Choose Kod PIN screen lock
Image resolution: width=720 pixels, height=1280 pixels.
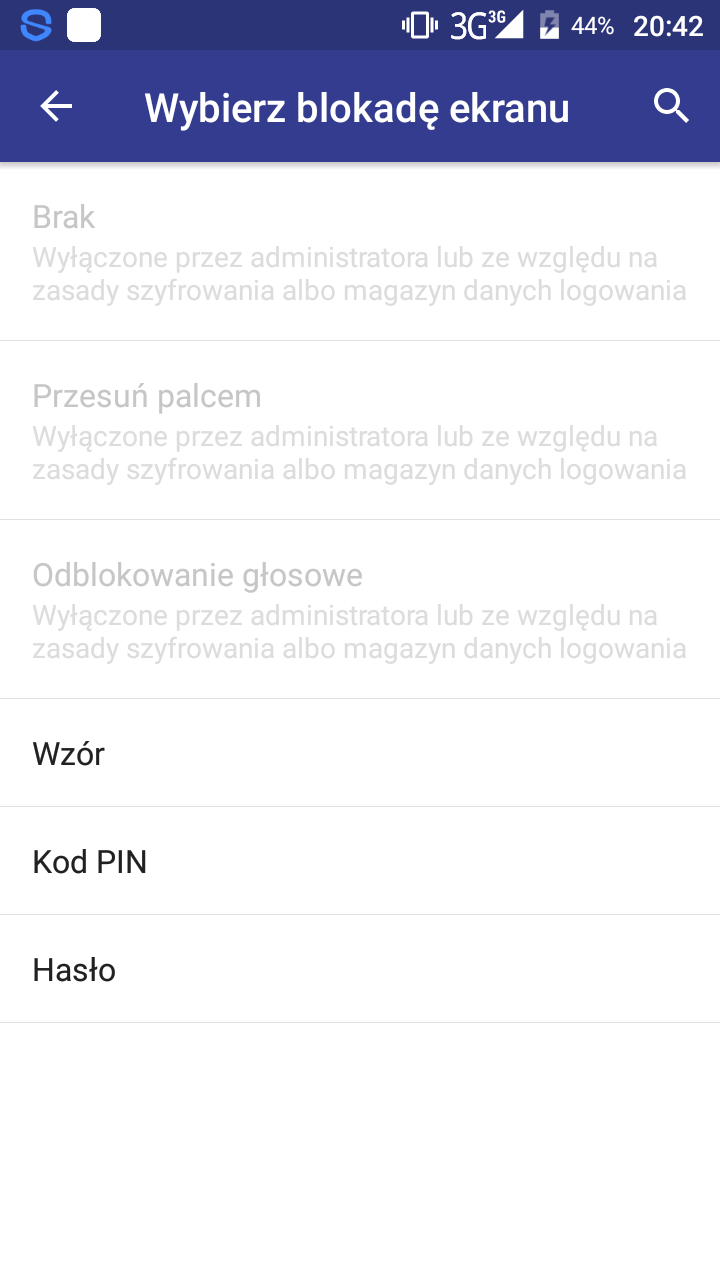(360, 861)
